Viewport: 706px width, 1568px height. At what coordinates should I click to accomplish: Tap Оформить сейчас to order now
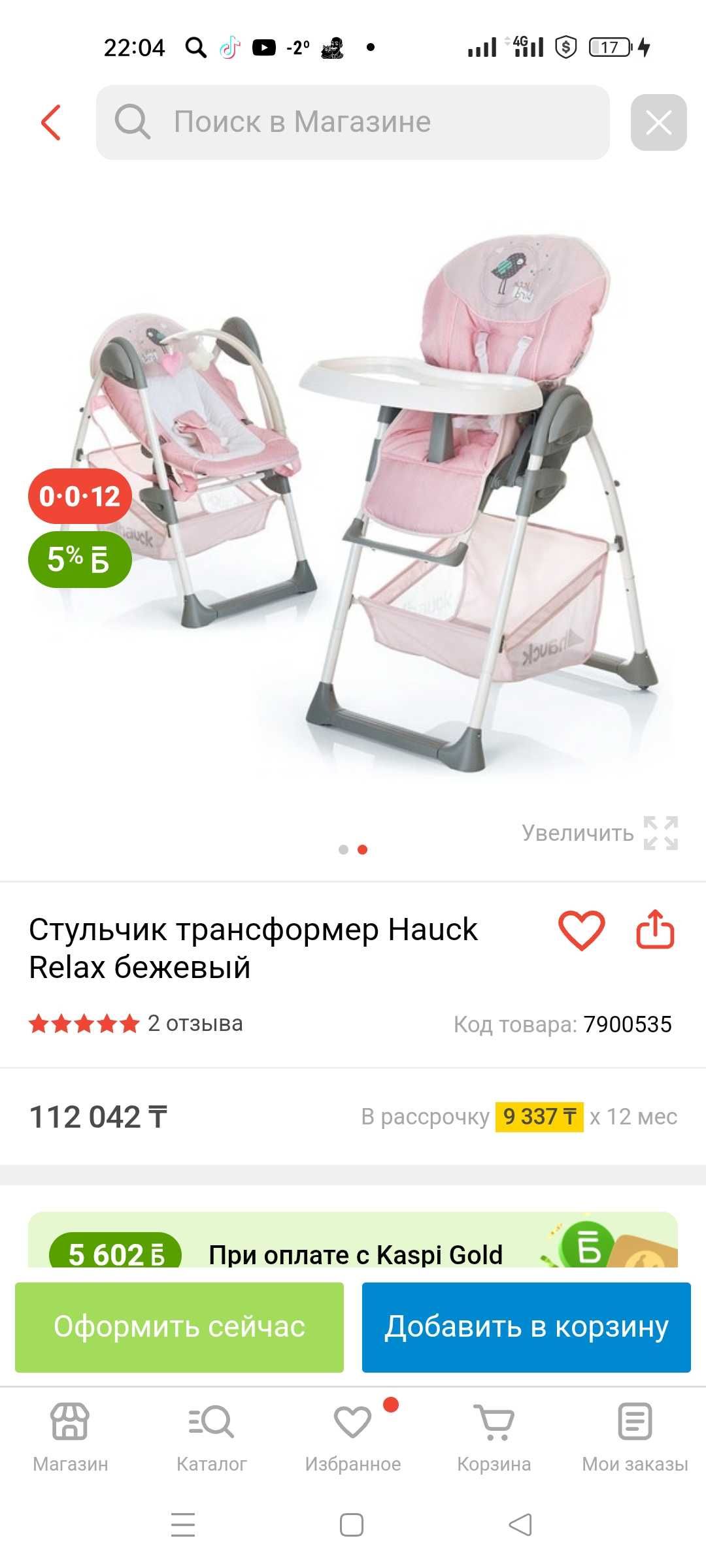tap(179, 1327)
